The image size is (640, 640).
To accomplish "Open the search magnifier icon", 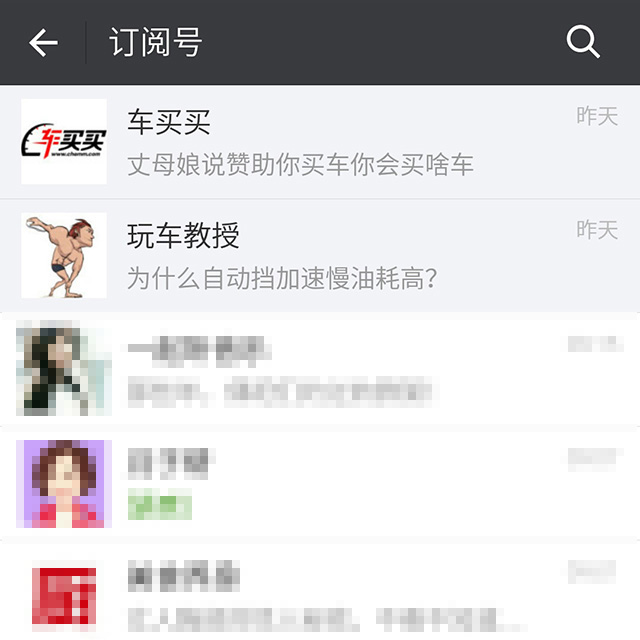I will click(x=583, y=42).
